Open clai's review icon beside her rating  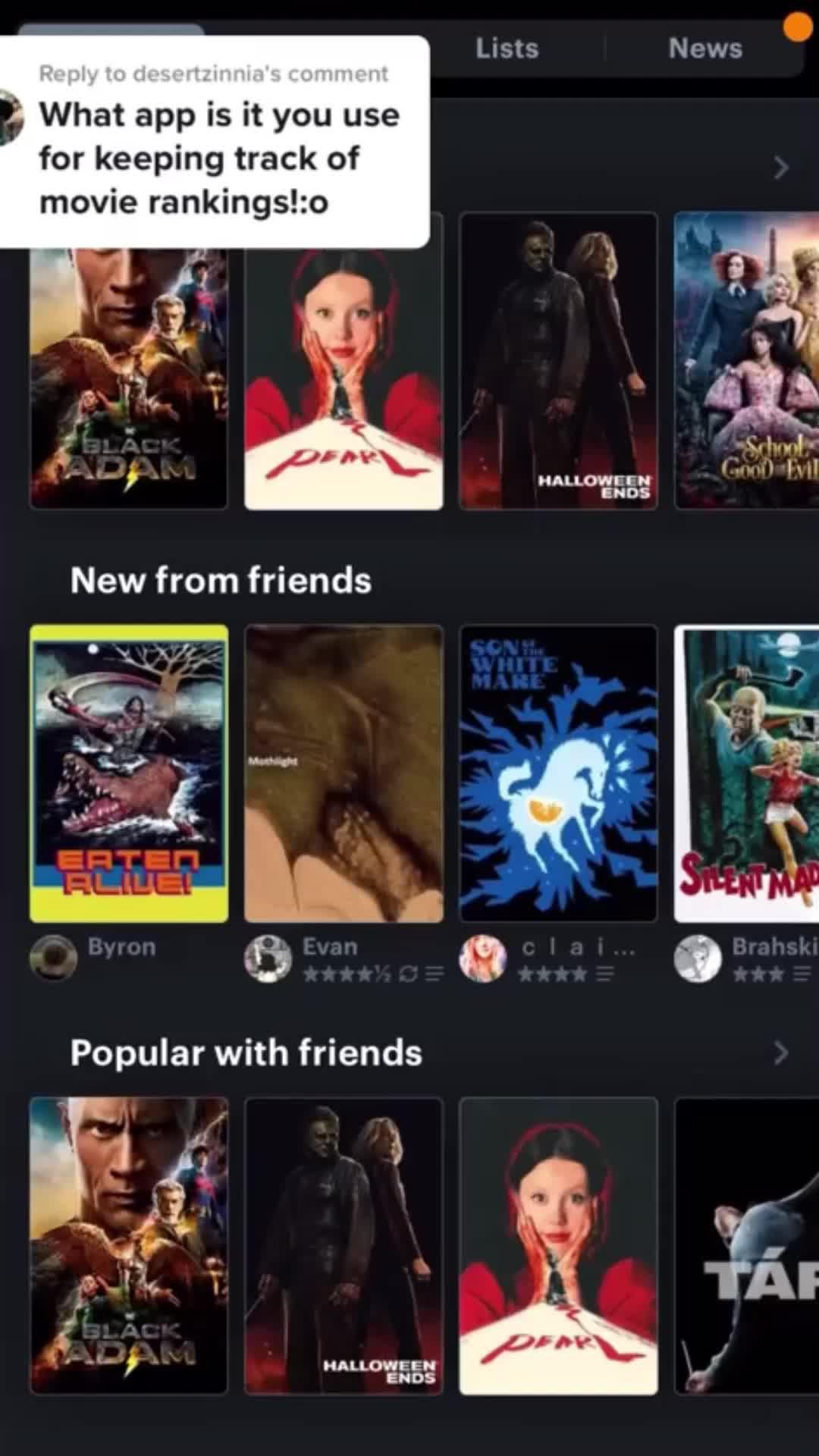[x=606, y=974]
